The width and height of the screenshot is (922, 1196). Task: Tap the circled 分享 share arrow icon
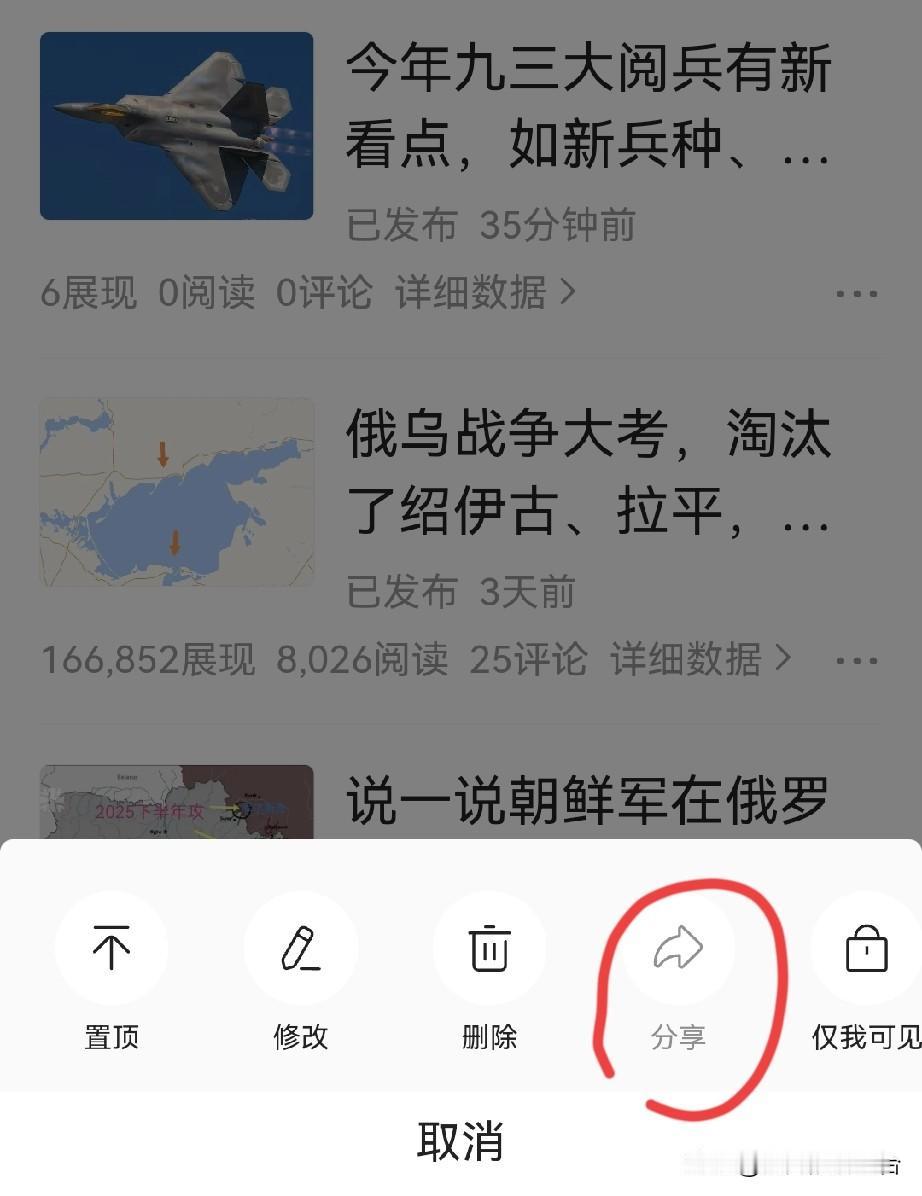point(677,948)
